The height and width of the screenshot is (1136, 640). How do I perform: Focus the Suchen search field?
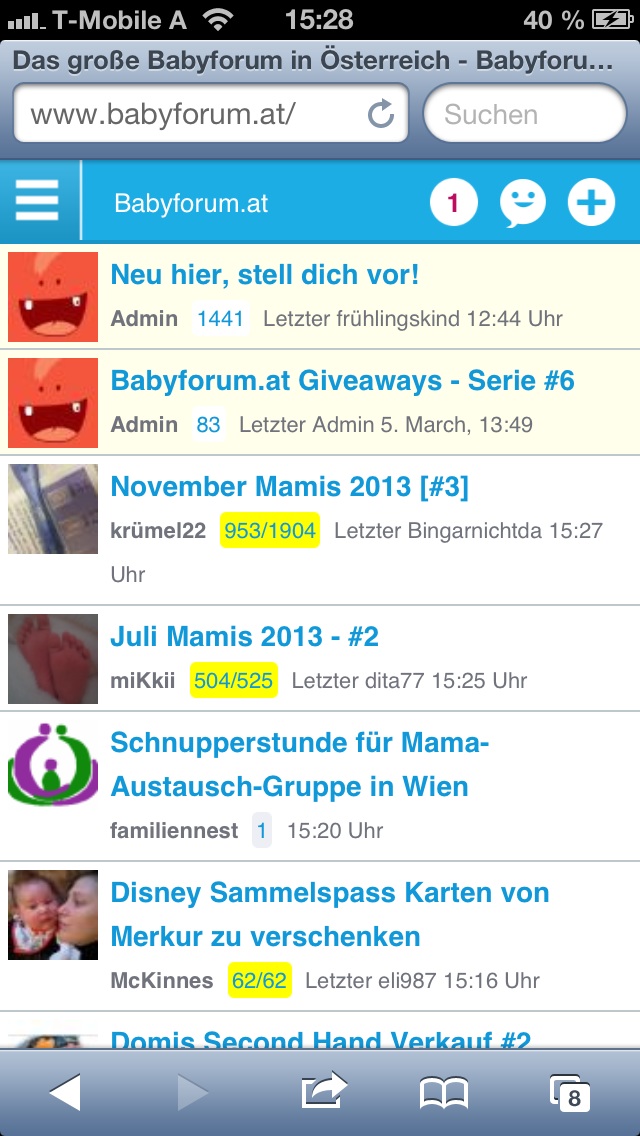(x=525, y=114)
